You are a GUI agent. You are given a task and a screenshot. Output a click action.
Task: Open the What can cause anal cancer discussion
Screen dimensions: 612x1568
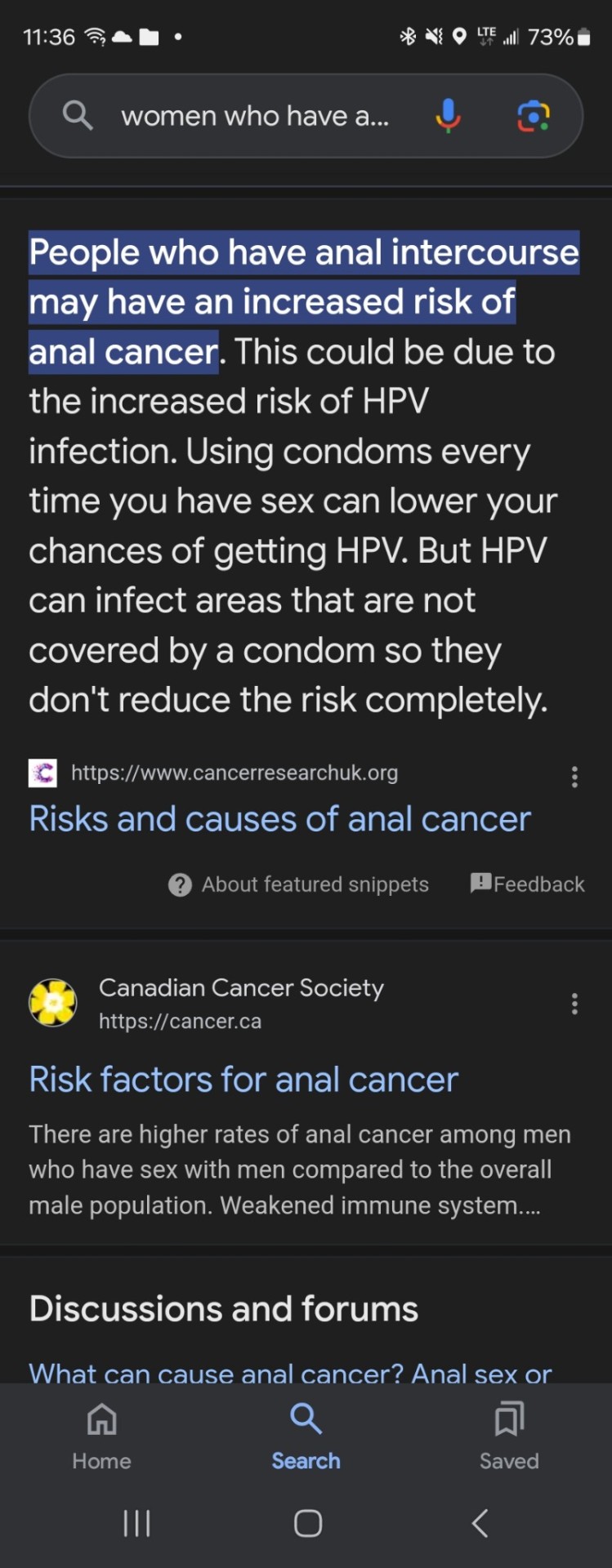point(290,1372)
